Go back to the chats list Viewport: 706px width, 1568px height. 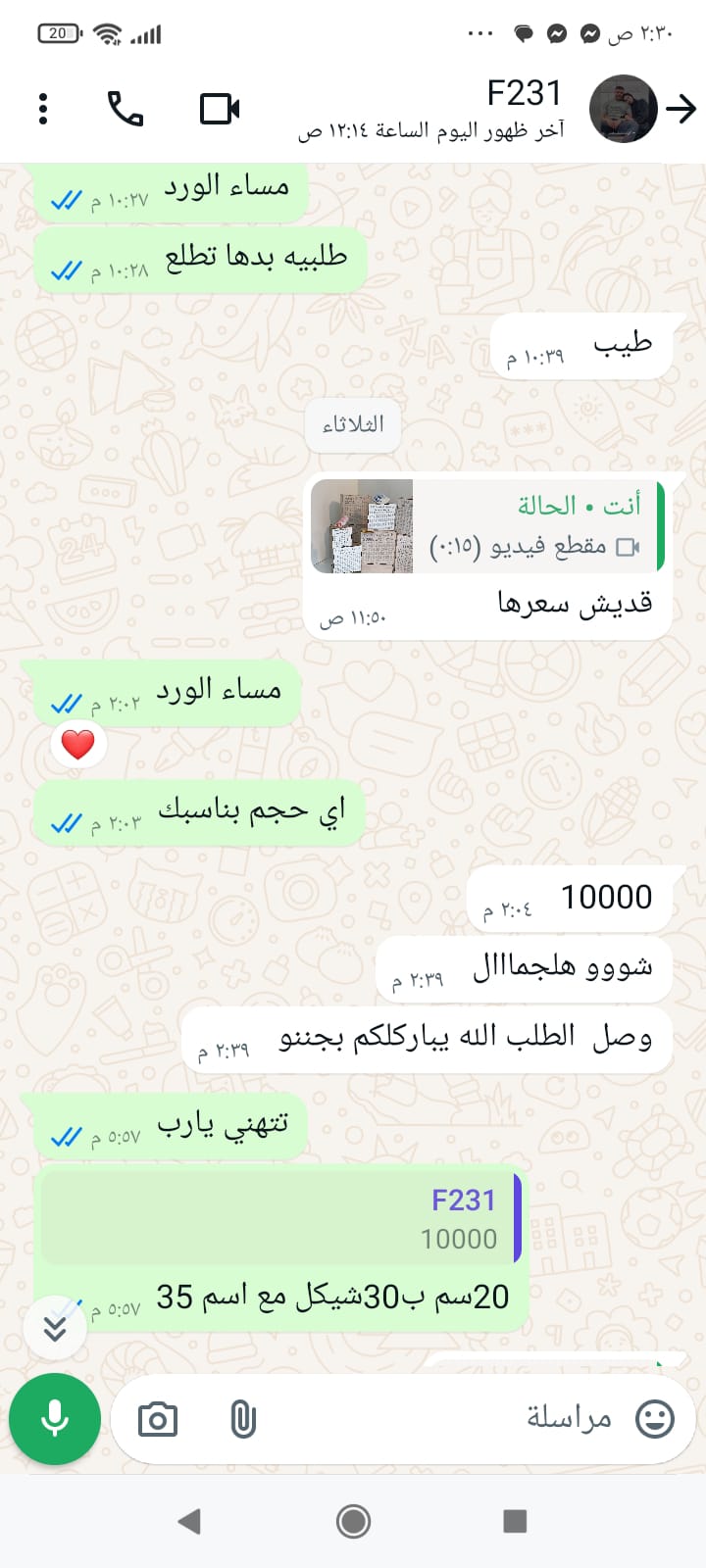[681, 109]
